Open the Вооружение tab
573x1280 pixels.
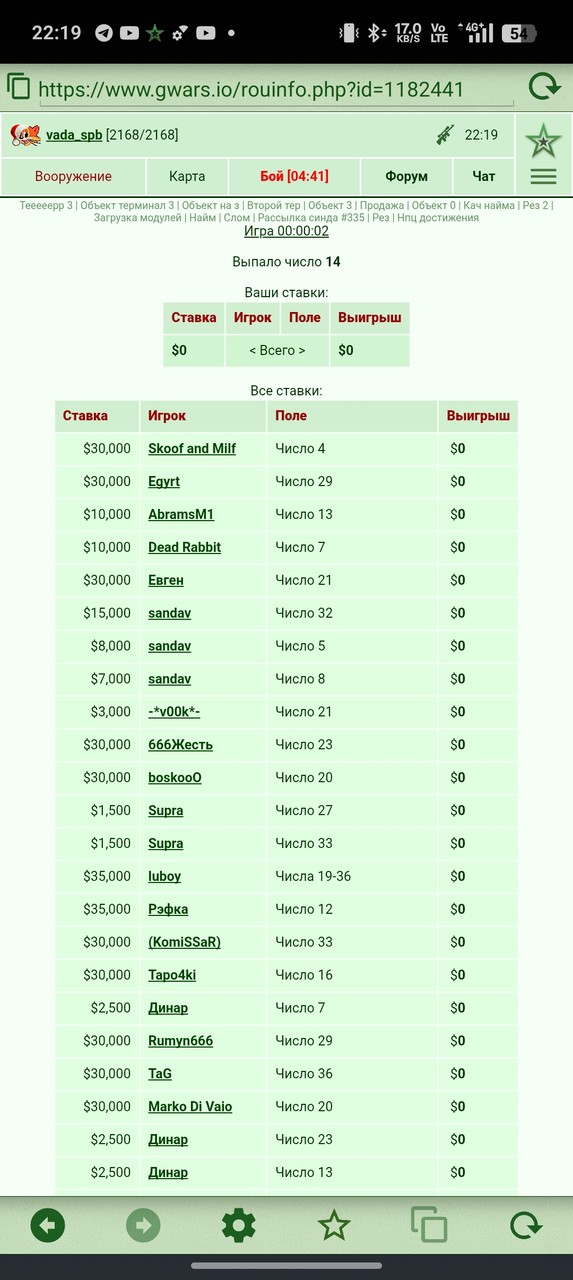(73, 176)
